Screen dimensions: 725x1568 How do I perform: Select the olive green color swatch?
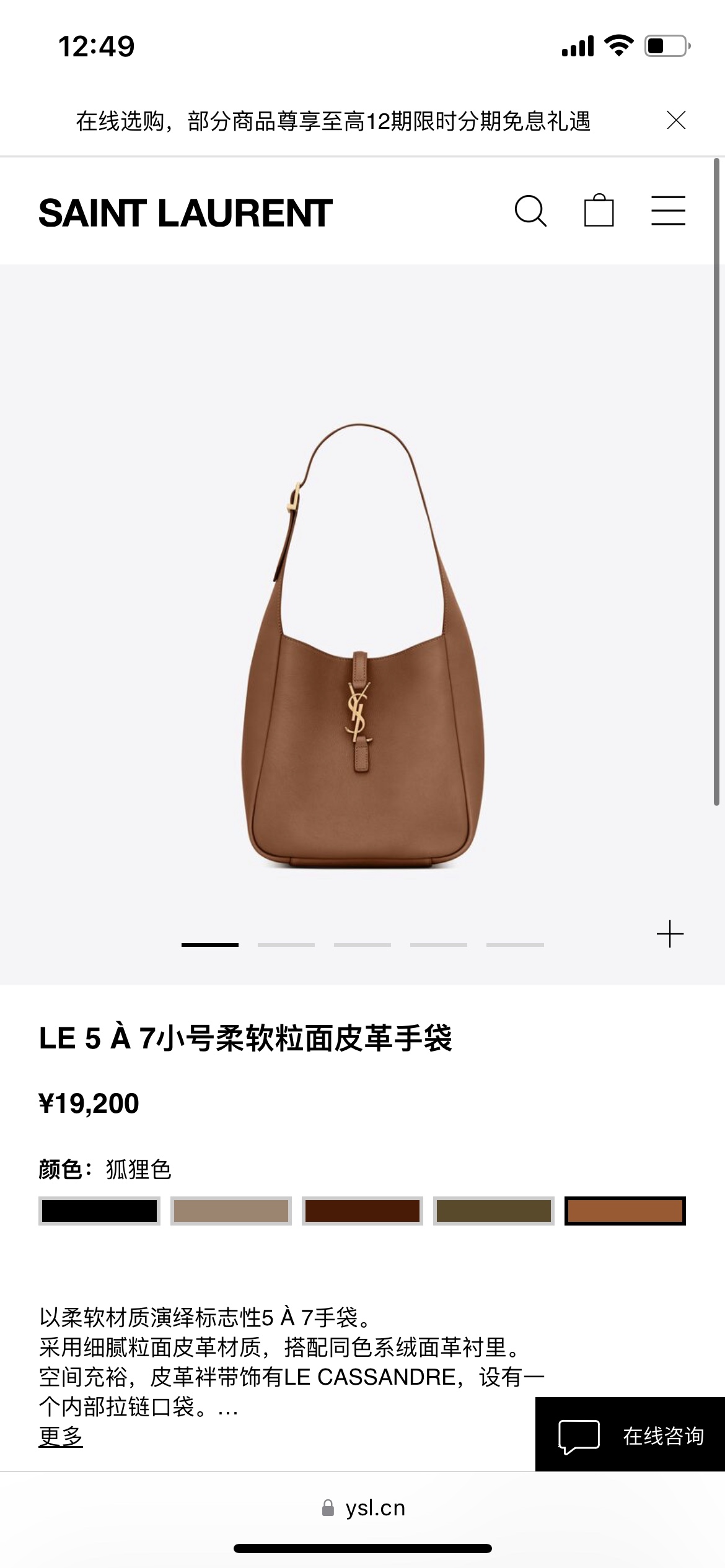coord(493,1211)
